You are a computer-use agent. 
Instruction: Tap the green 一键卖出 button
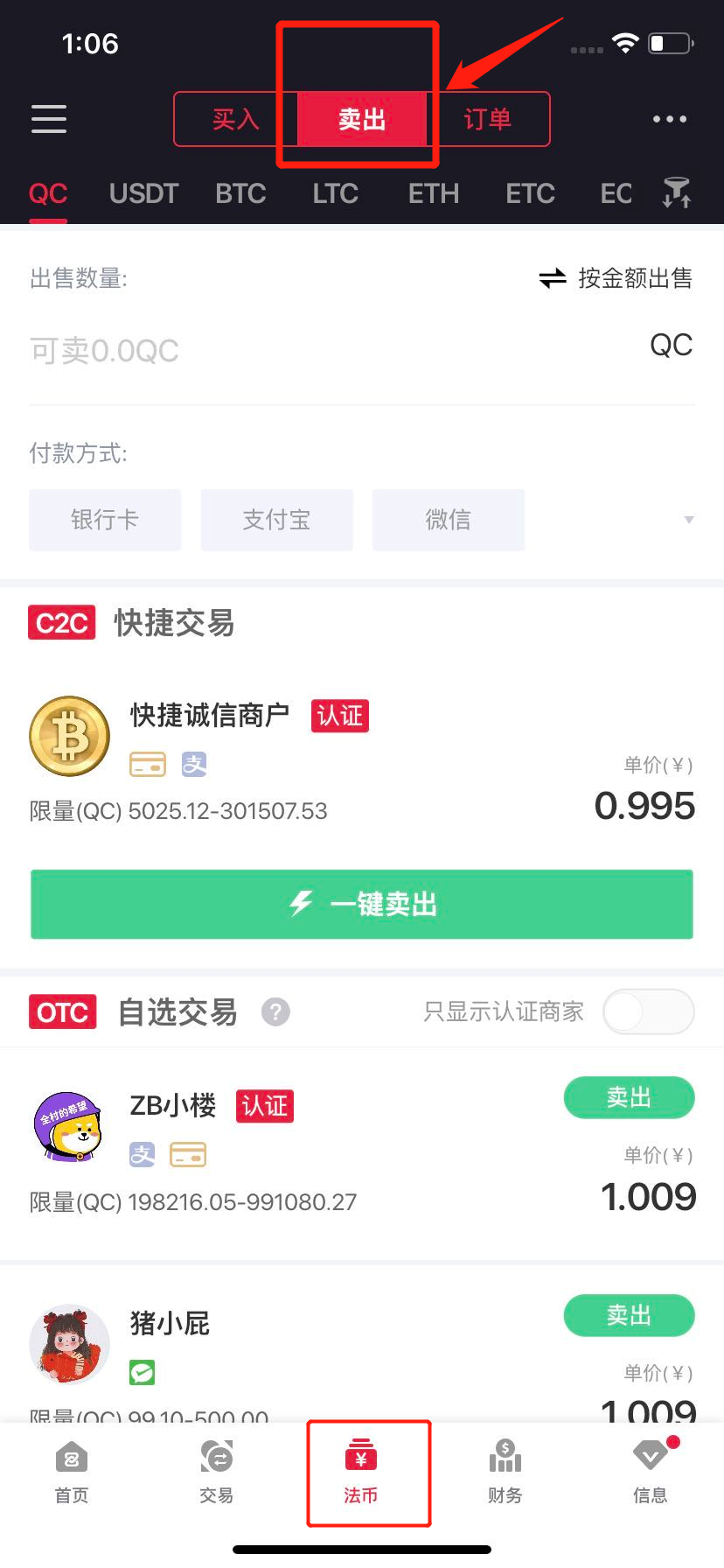coord(362,904)
